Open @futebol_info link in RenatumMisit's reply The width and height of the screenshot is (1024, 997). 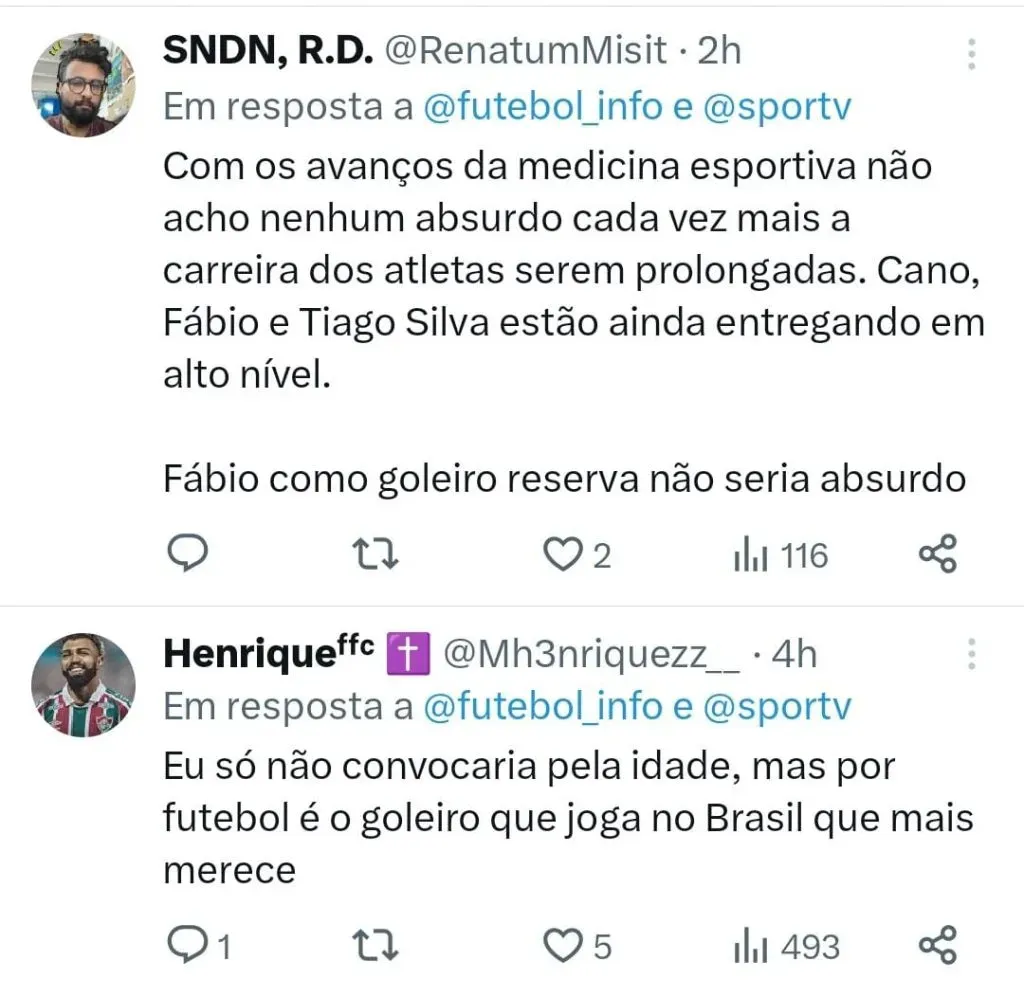click(x=543, y=107)
